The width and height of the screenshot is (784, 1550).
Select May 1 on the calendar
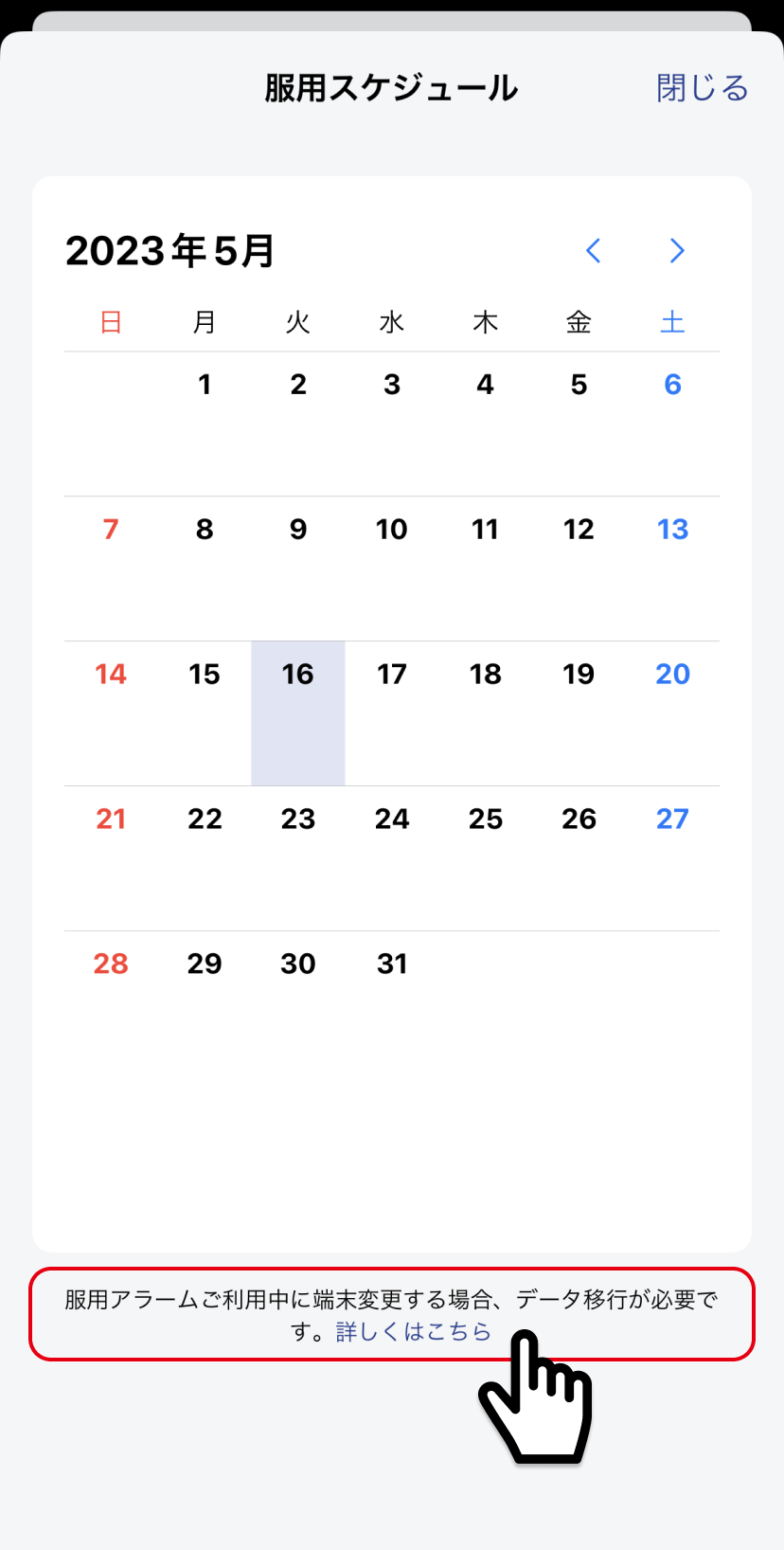(x=205, y=424)
